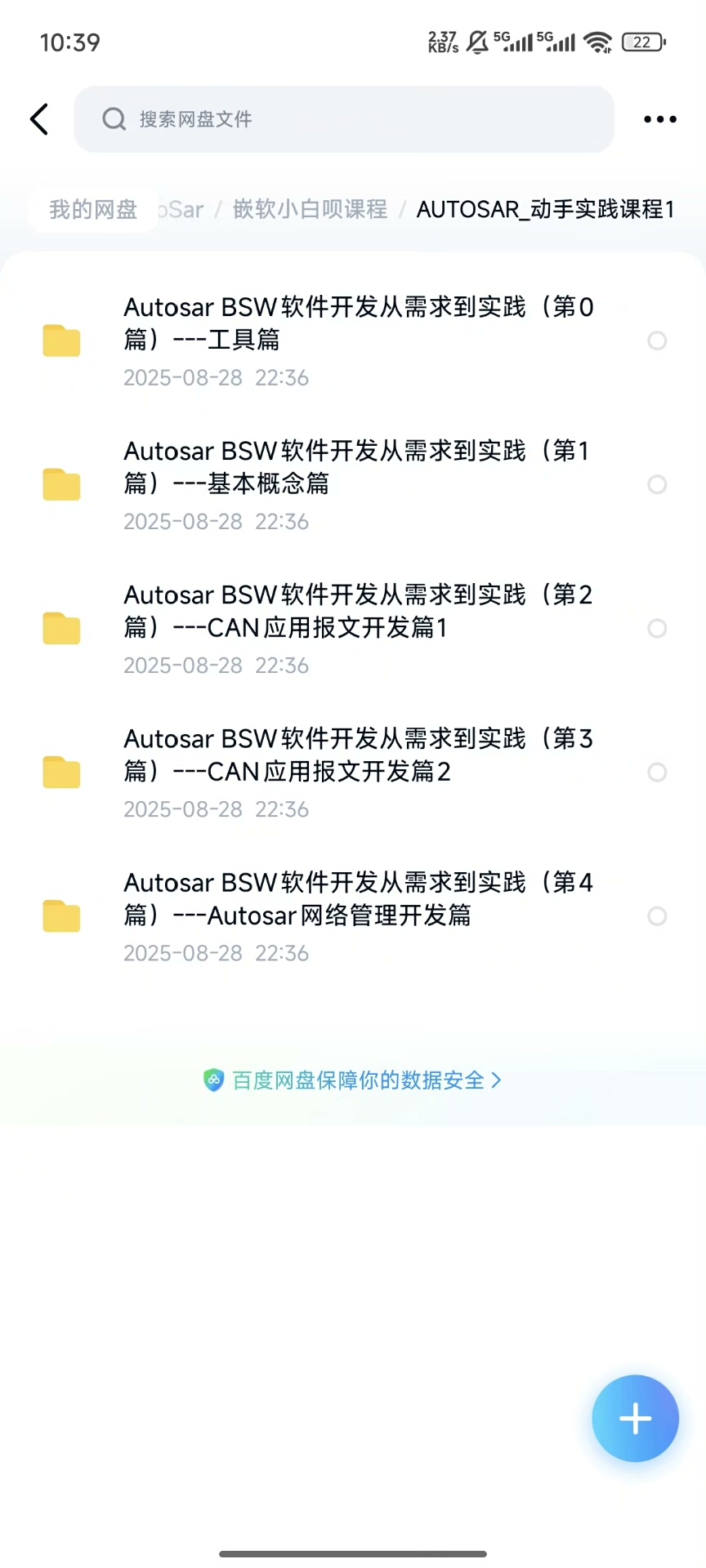Image resolution: width=706 pixels, height=1568 pixels.
Task: Select the 工具篇 folder with its circle
Action: (x=657, y=341)
